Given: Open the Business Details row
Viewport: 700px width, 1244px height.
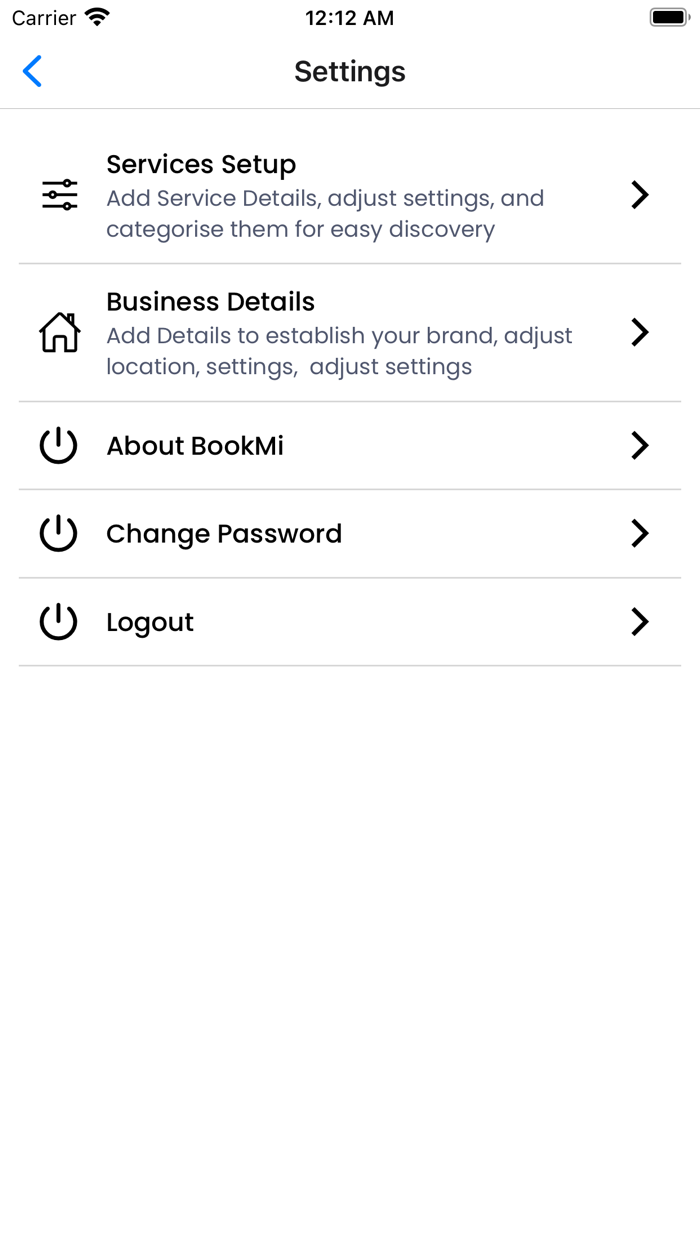Looking at the screenshot, I should (348, 333).
